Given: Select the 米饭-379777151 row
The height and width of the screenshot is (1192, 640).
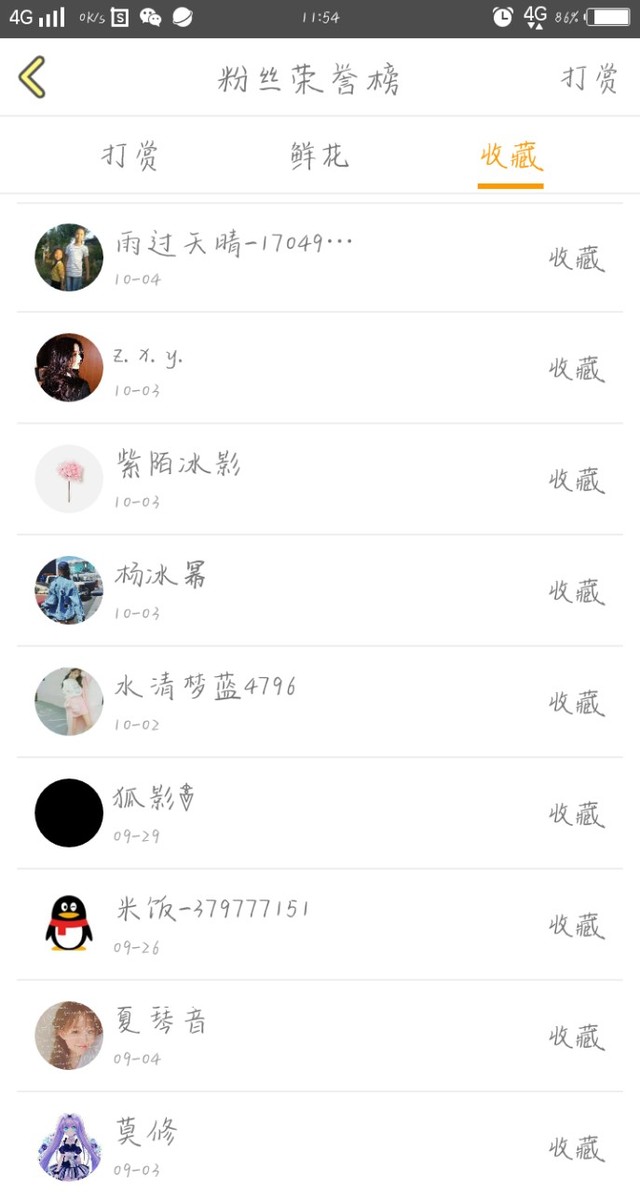Looking at the screenshot, I should (320, 924).
